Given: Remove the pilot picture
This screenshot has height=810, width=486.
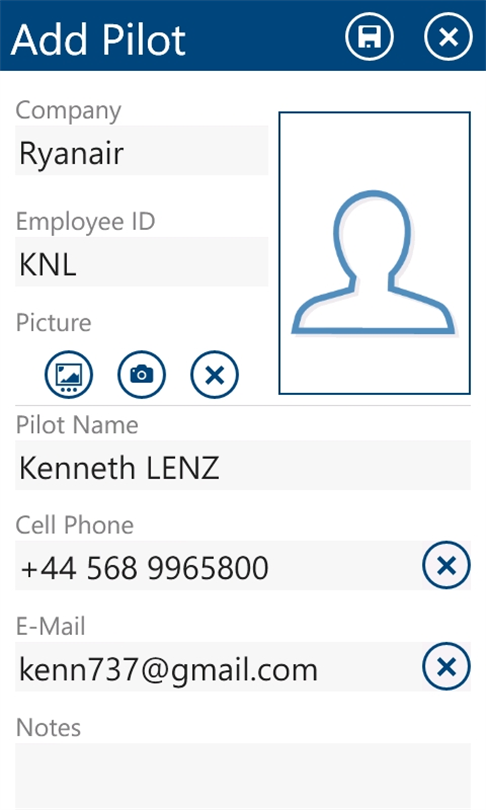Looking at the screenshot, I should (x=214, y=375).
